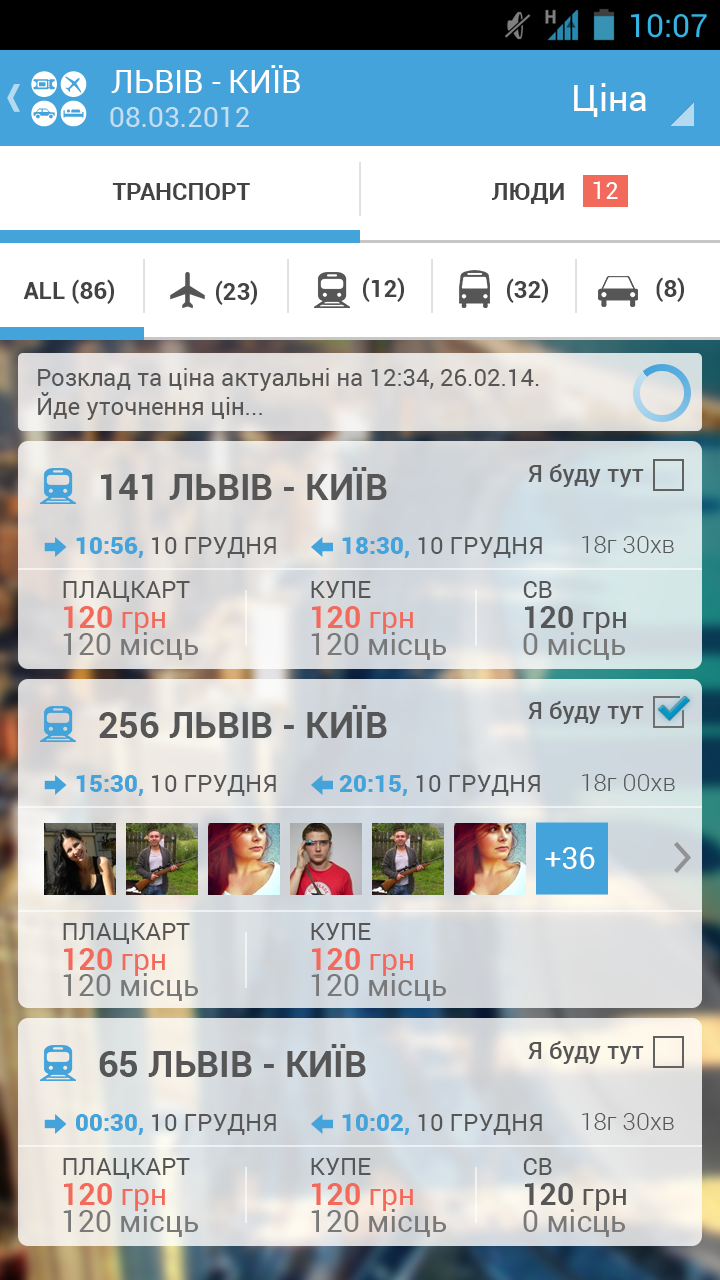The image size is (720, 1280).
Task: Filter by flights (23)
Action: click(x=215, y=291)
